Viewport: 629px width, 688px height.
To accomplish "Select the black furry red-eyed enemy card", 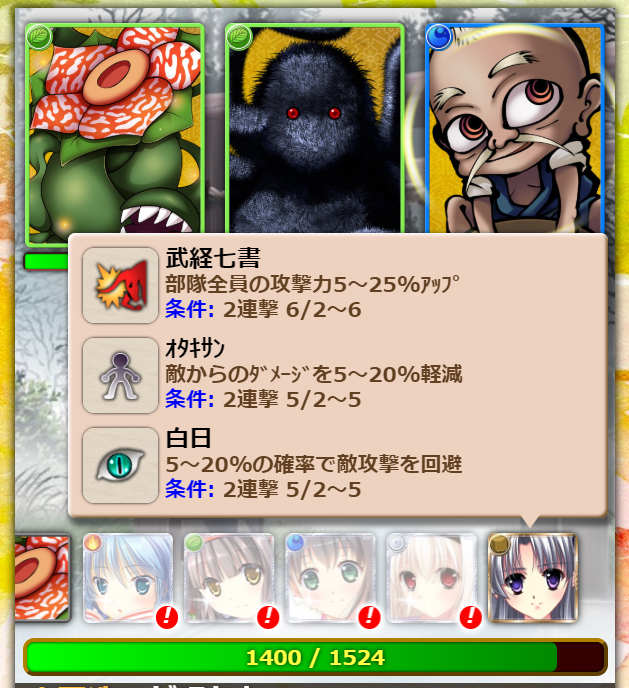I will tap(315, 130).
